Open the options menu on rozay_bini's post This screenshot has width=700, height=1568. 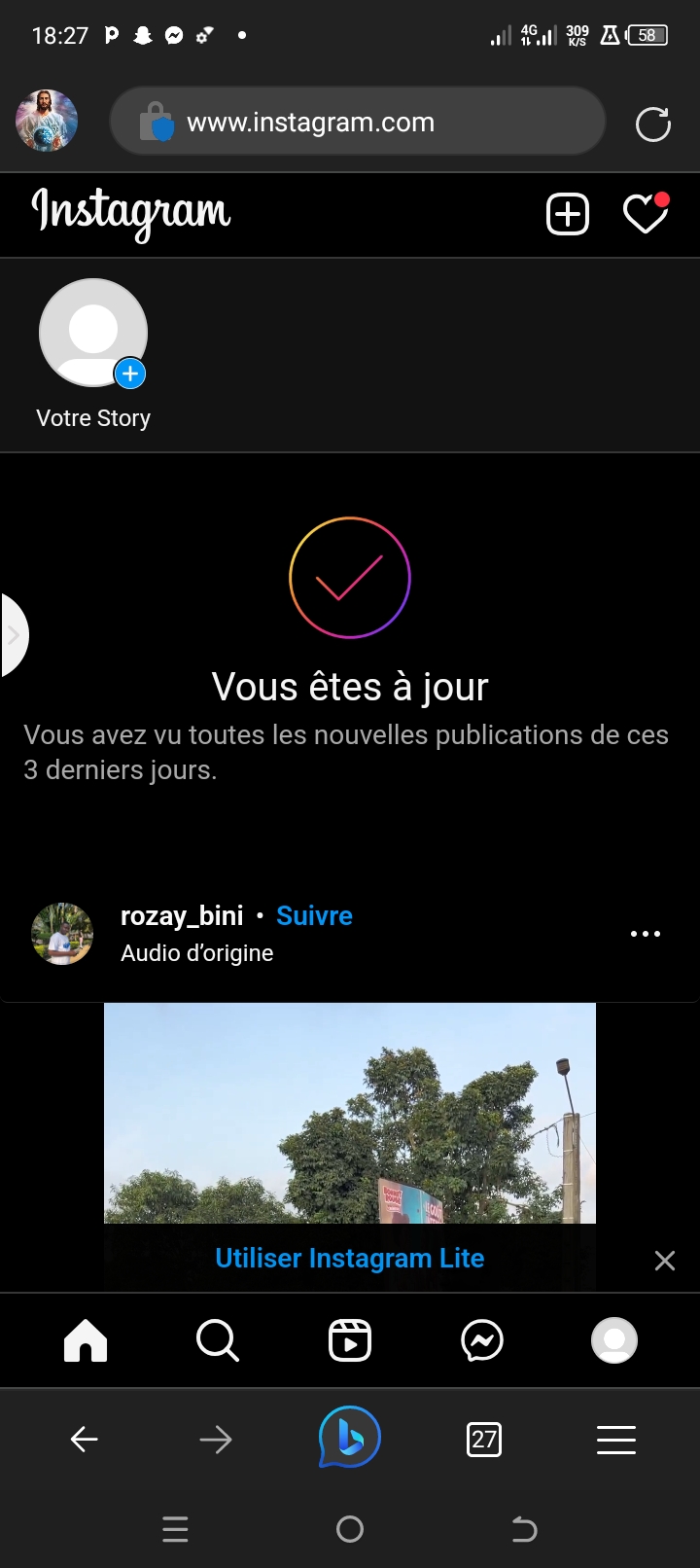[x=645, y=934]
